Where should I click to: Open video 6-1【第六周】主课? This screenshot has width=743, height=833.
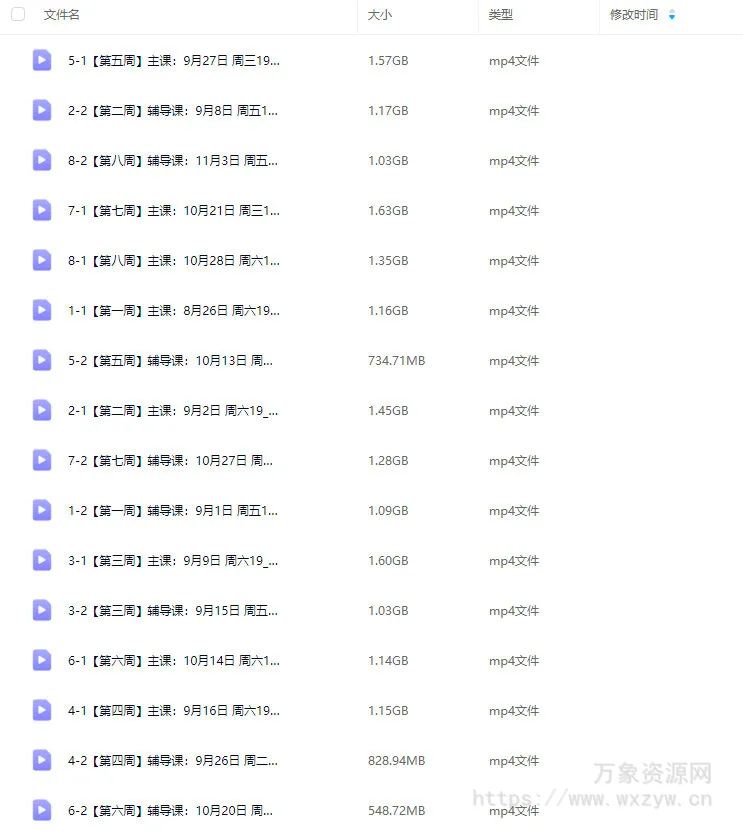[x=173, y=661]
